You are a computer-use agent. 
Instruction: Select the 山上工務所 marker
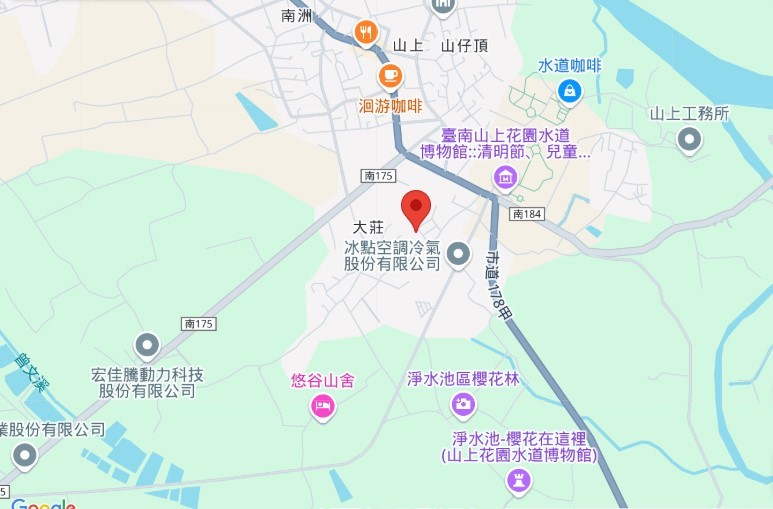point(689,141)
